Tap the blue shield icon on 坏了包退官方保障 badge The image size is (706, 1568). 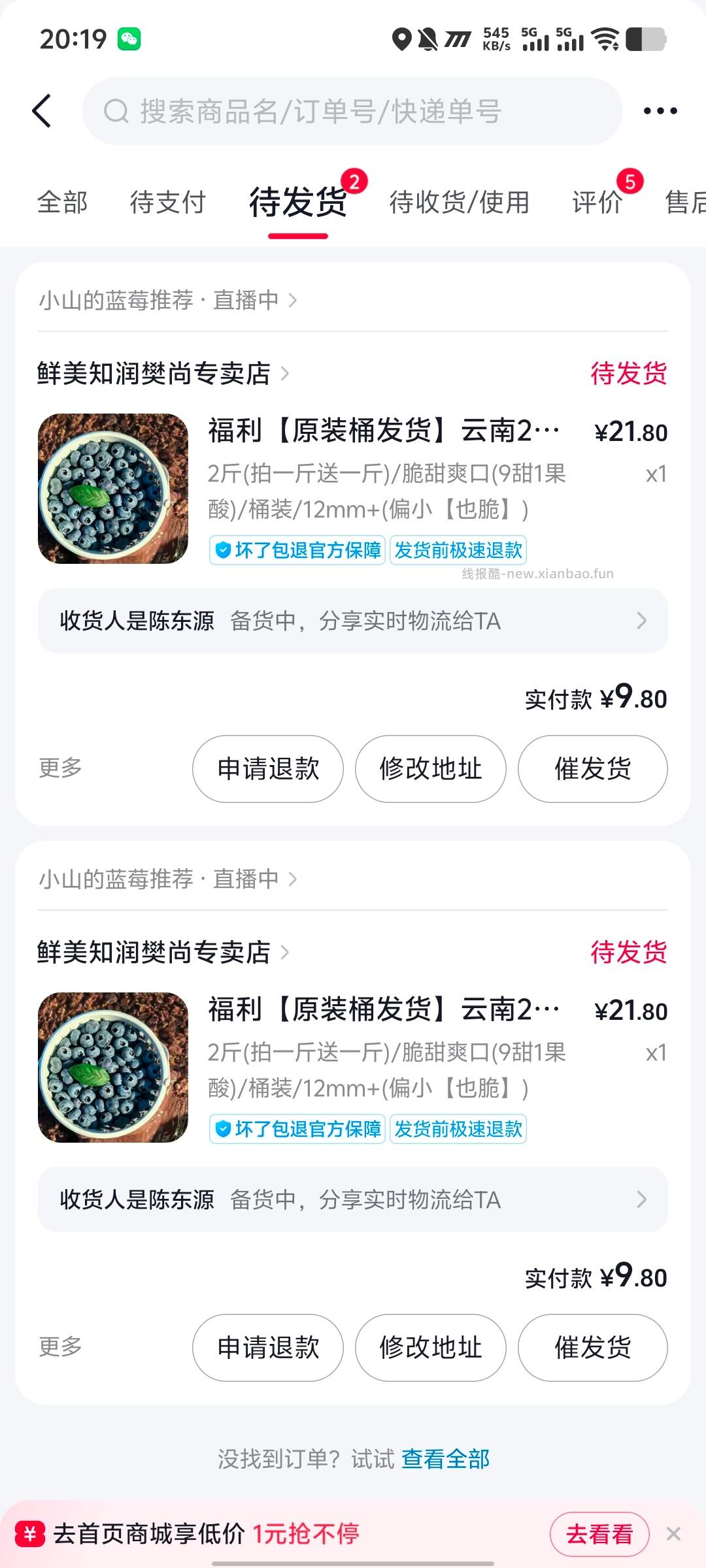[223, 551]
